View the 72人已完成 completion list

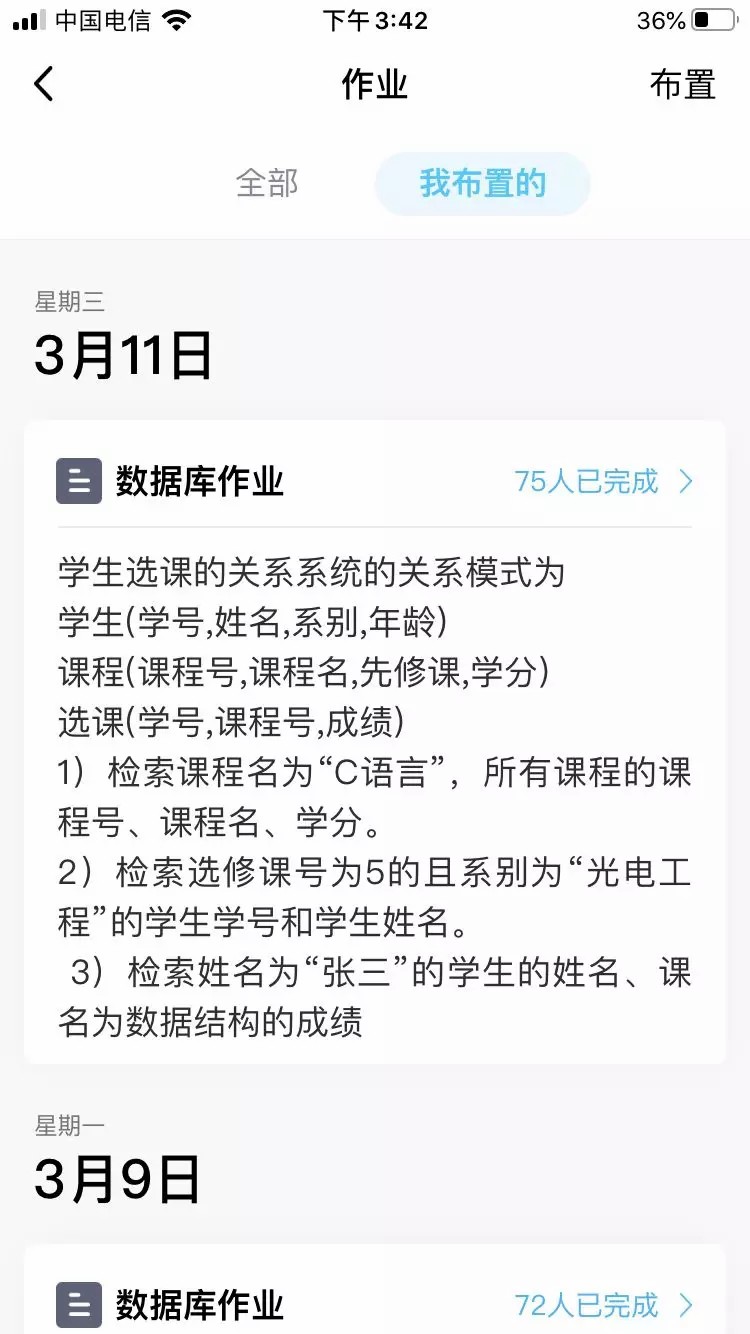pyautogui.click(x=603, y=1304)
